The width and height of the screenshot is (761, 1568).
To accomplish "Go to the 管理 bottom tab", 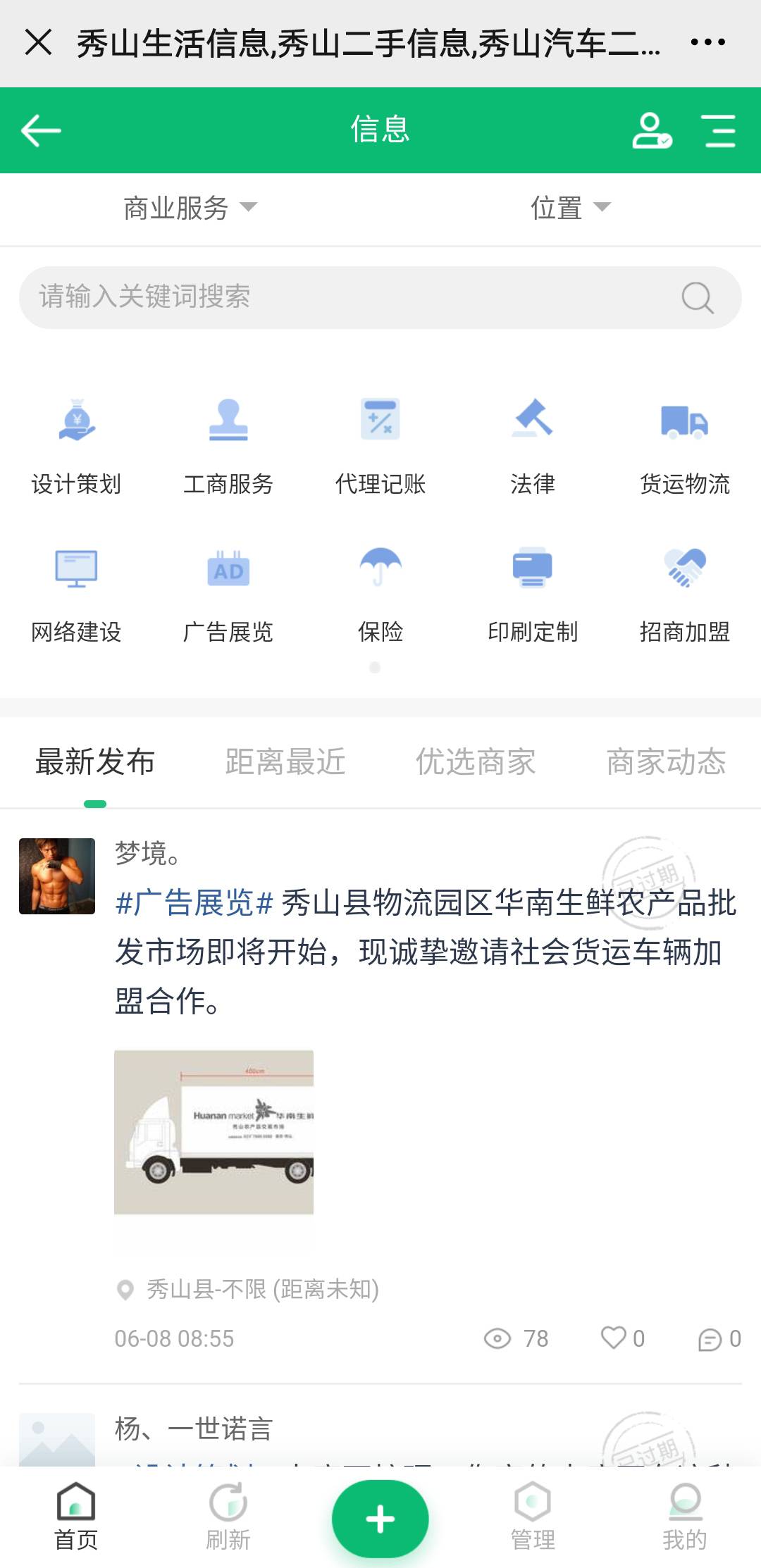I will point(533,1517).
